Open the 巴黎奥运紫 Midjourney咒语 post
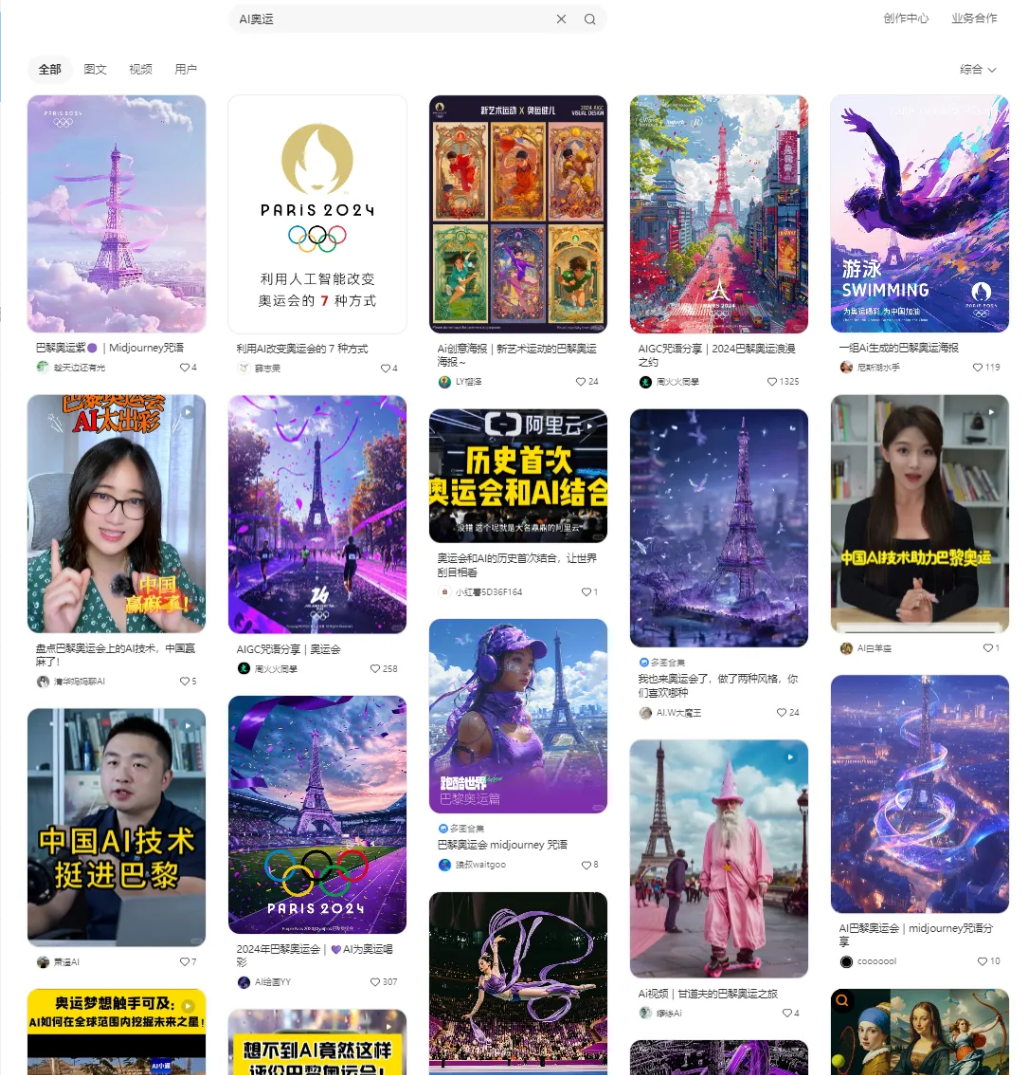1023x1075 pixels. pyautogui.click(x=116, y=214)
